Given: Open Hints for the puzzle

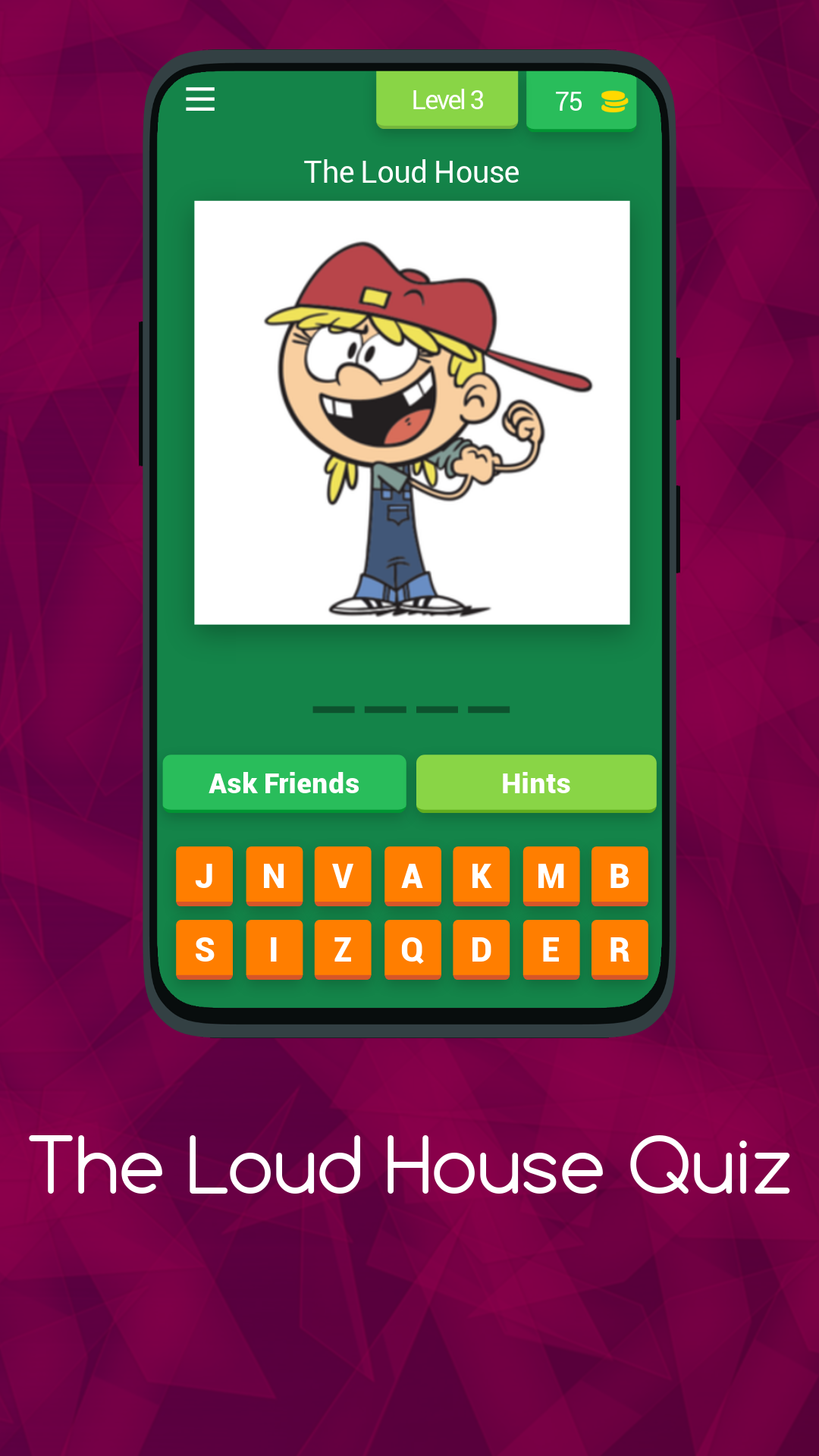Looking at the screenshot, I should click(x=535, y=783).
